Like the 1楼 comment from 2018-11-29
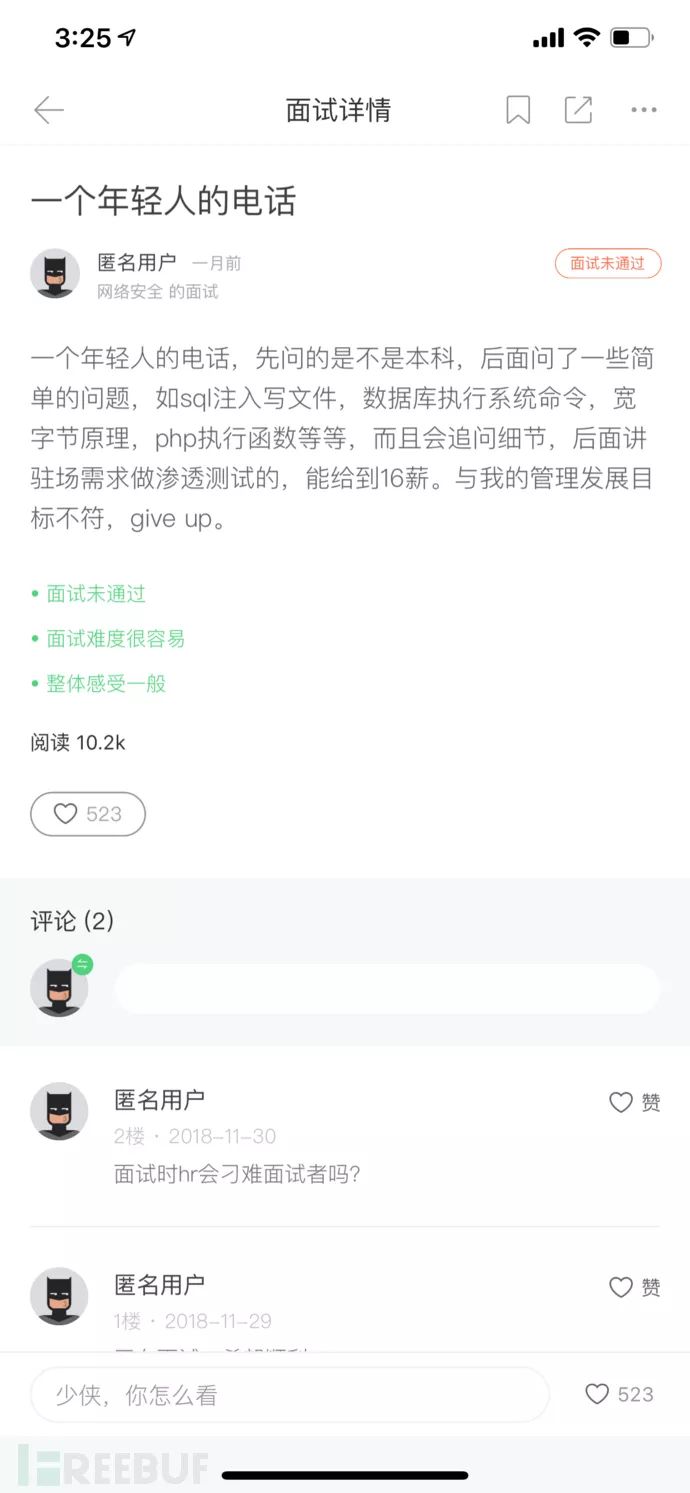690x1493 pixels. 635,1287
